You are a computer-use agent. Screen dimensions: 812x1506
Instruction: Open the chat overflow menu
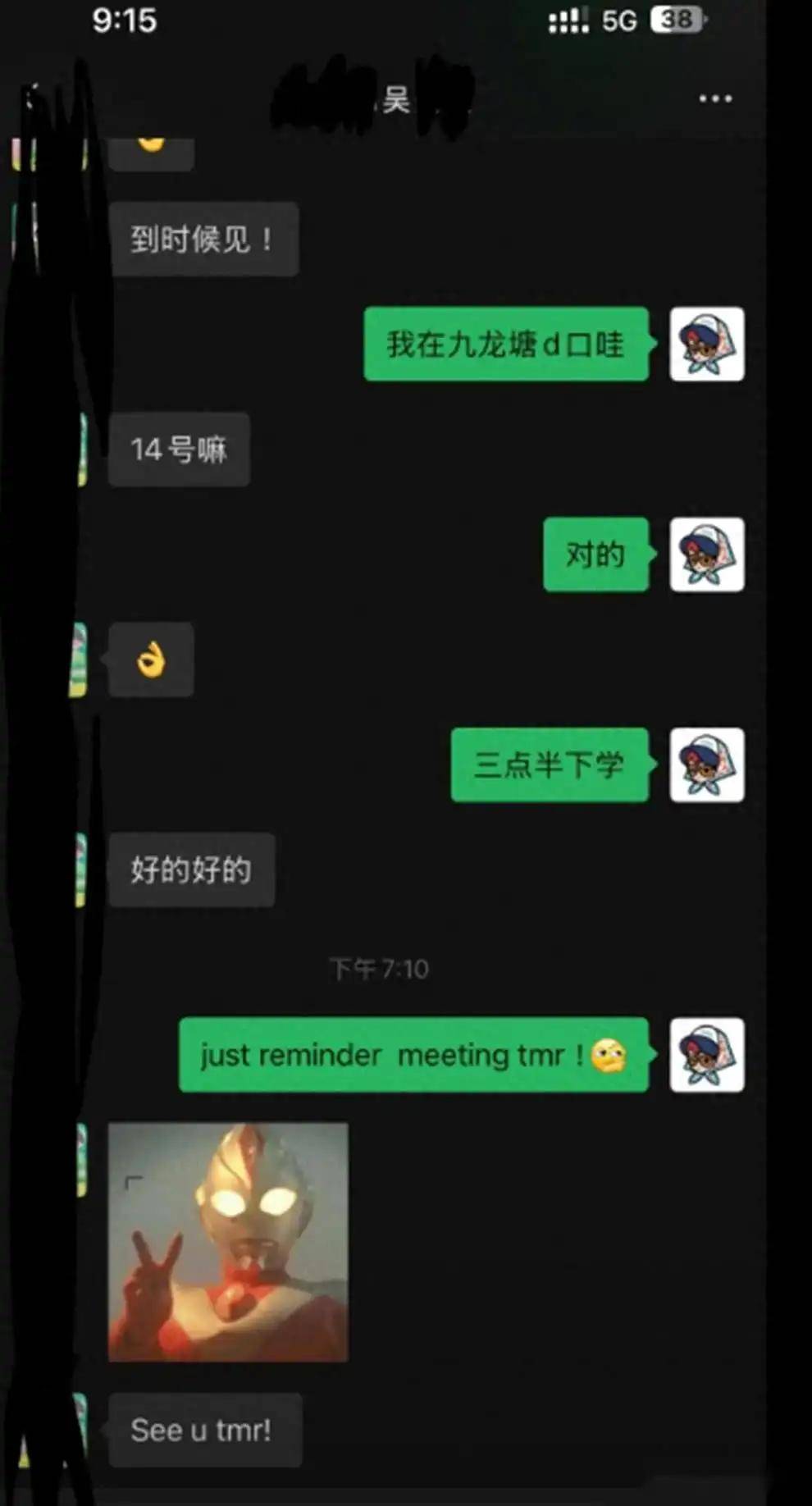click(715, 98)
